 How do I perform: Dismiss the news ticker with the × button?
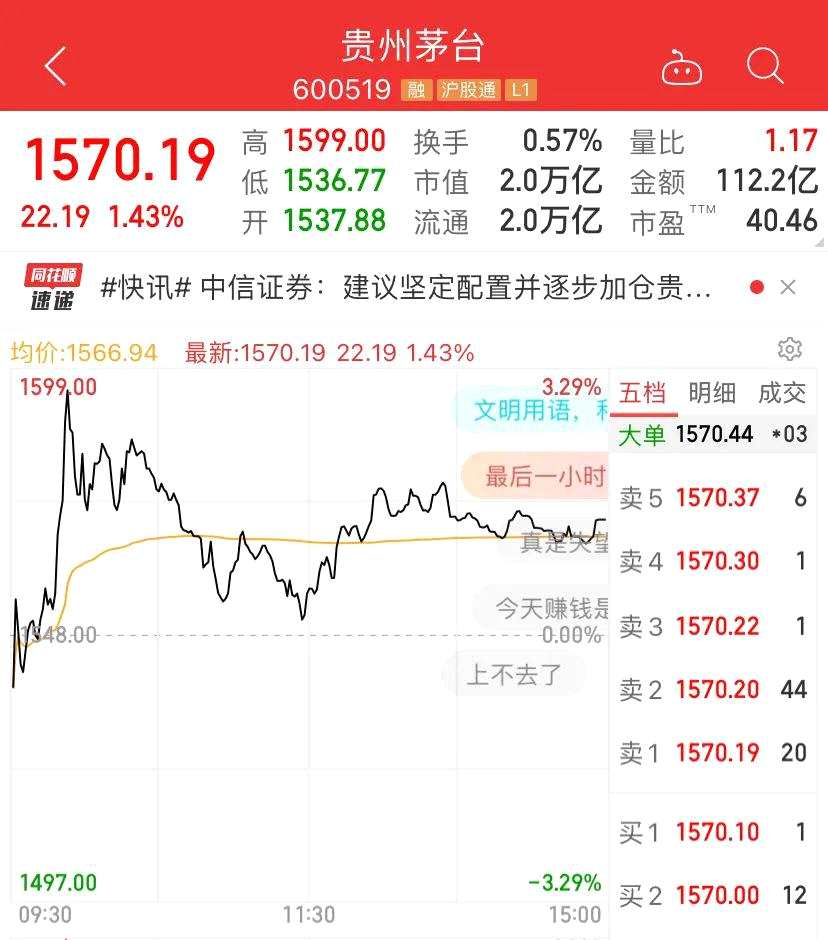pos(787,287)
